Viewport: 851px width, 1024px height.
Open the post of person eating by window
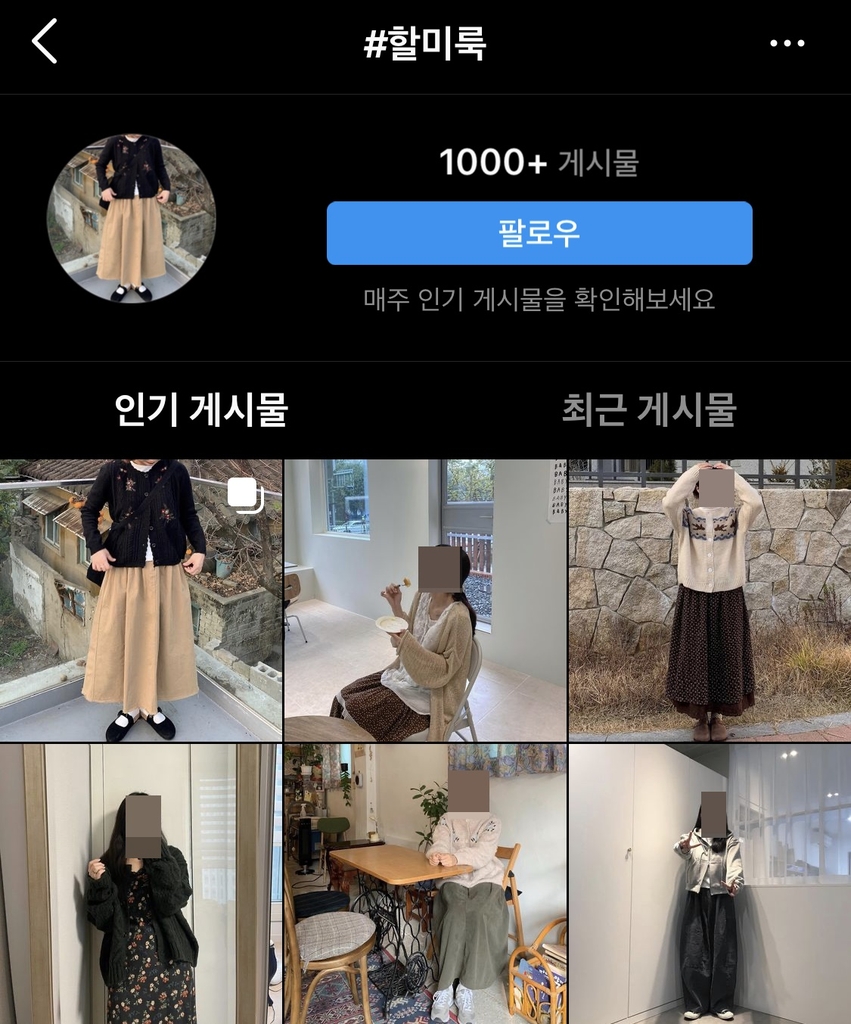click(425, 600)
